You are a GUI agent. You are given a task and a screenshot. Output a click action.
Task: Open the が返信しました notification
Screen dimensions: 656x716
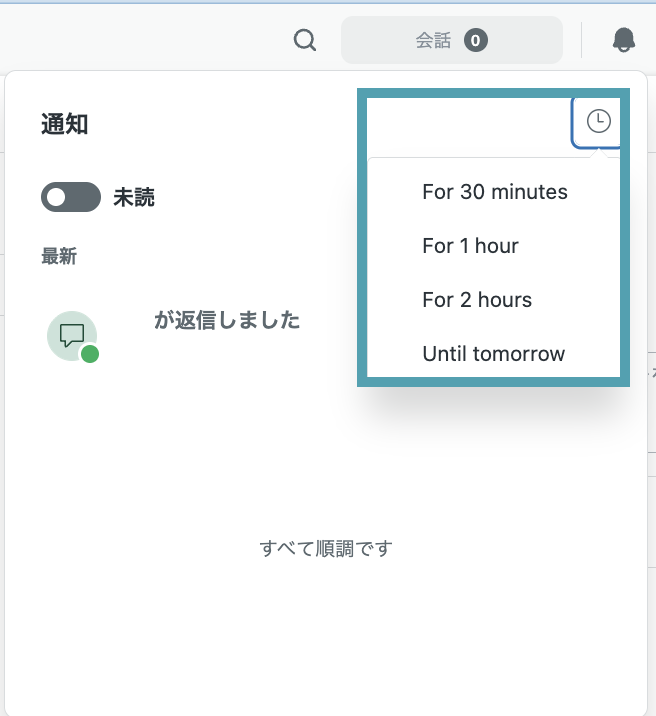pos(183,336)
